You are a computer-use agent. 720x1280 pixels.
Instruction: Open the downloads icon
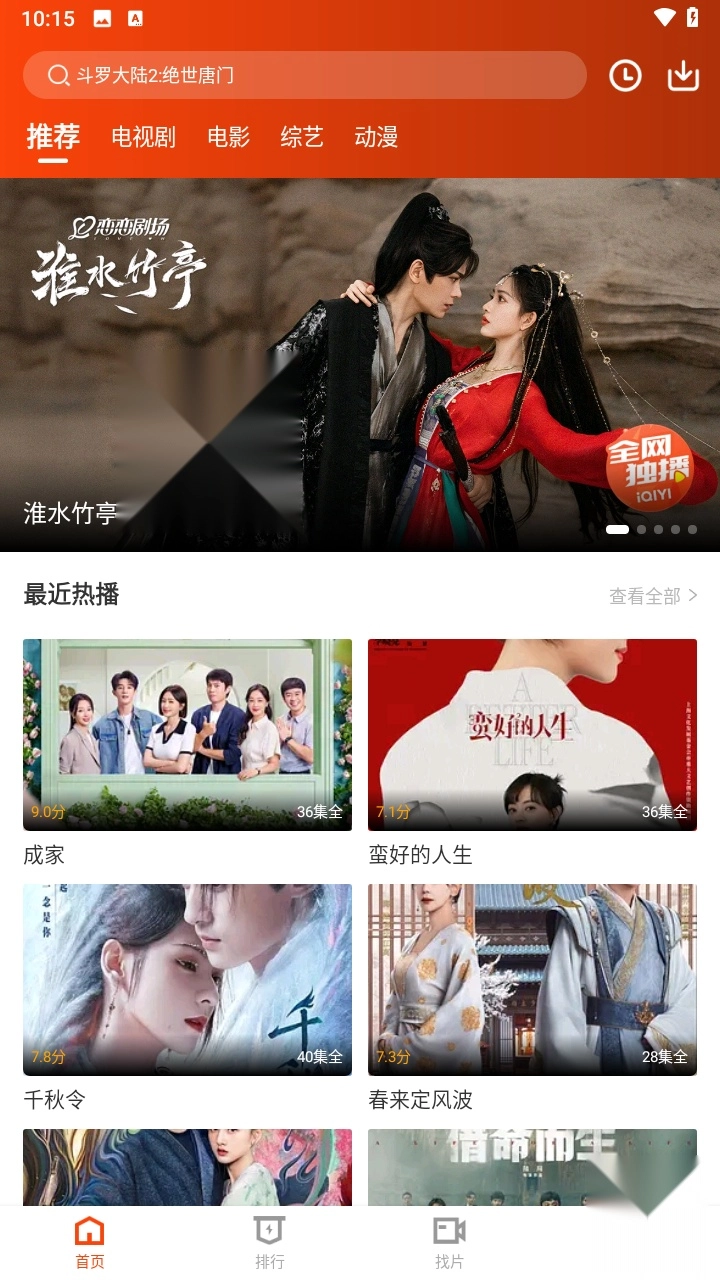point(683,76)
